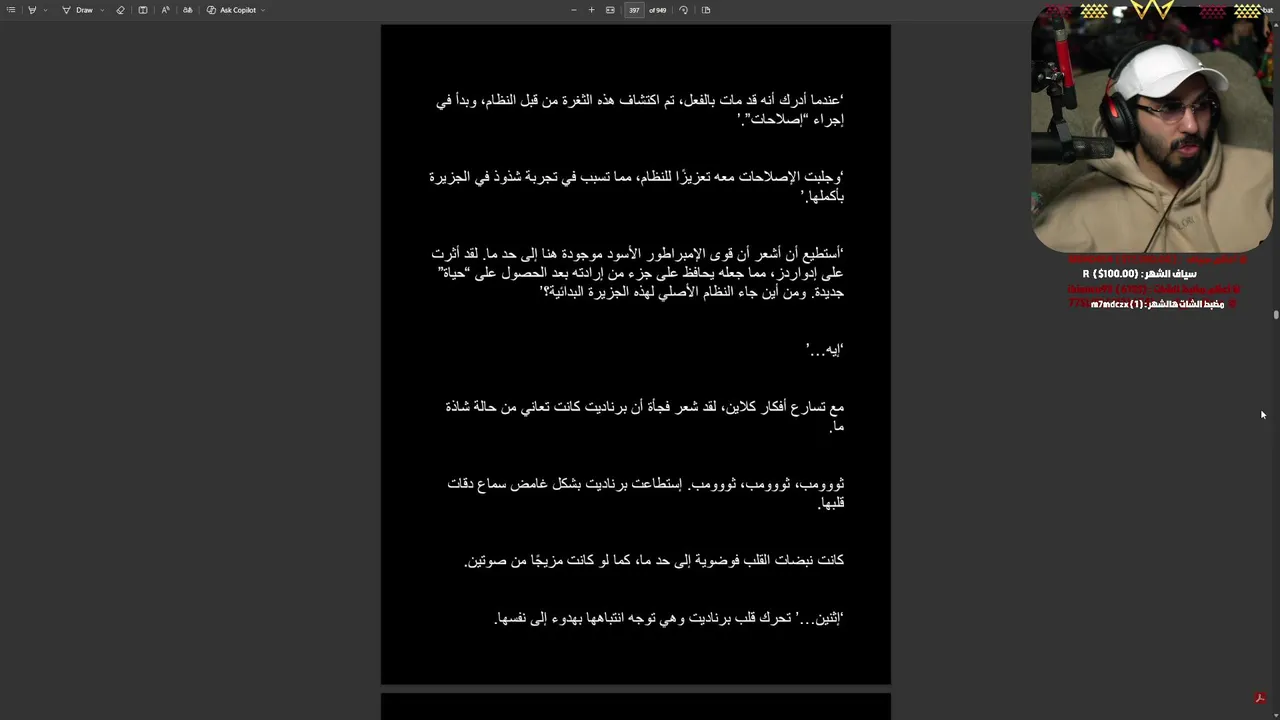Start Read aloud

tap(165, 10)
